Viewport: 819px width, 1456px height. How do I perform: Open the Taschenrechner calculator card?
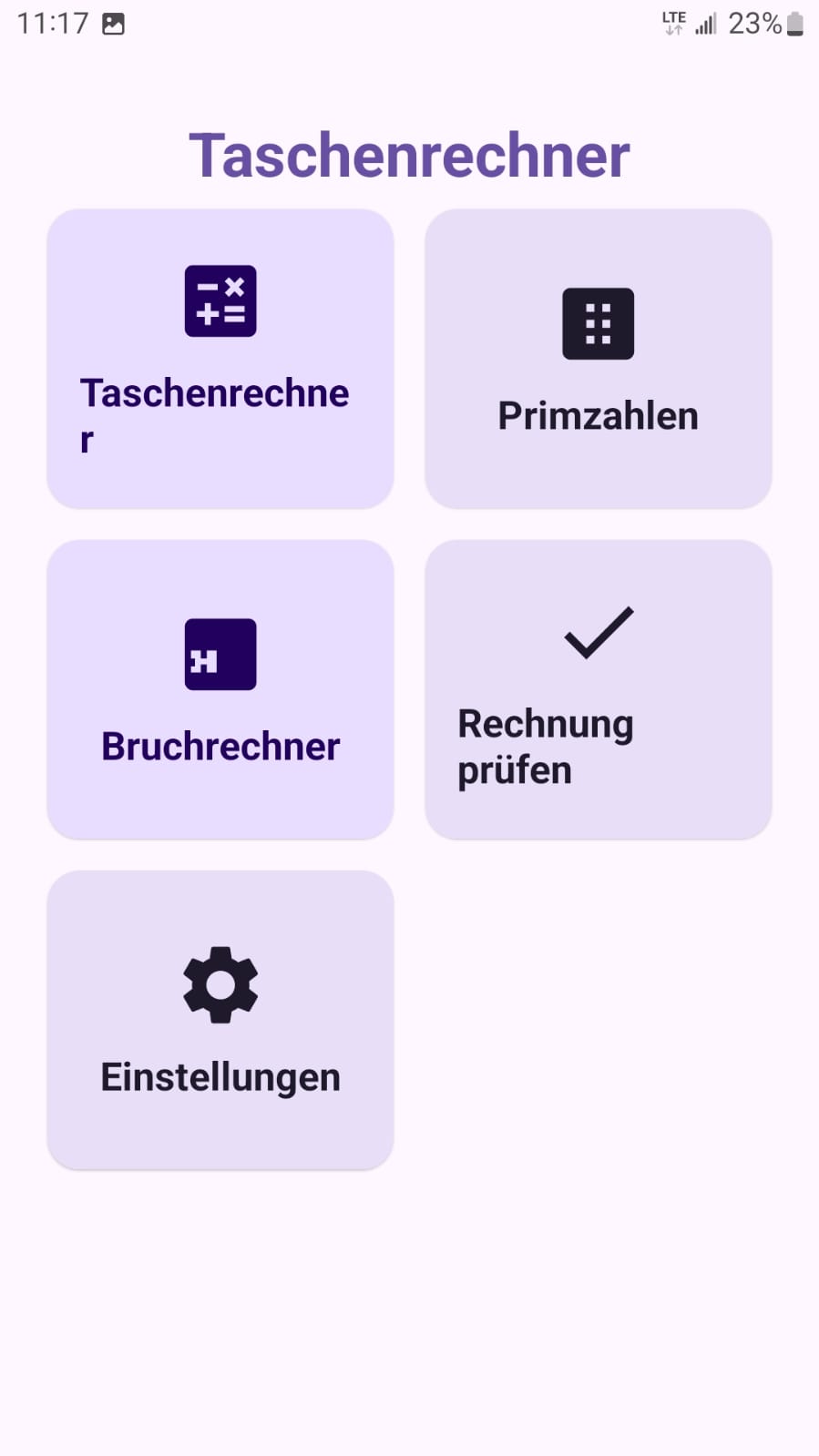pos(220,359)
